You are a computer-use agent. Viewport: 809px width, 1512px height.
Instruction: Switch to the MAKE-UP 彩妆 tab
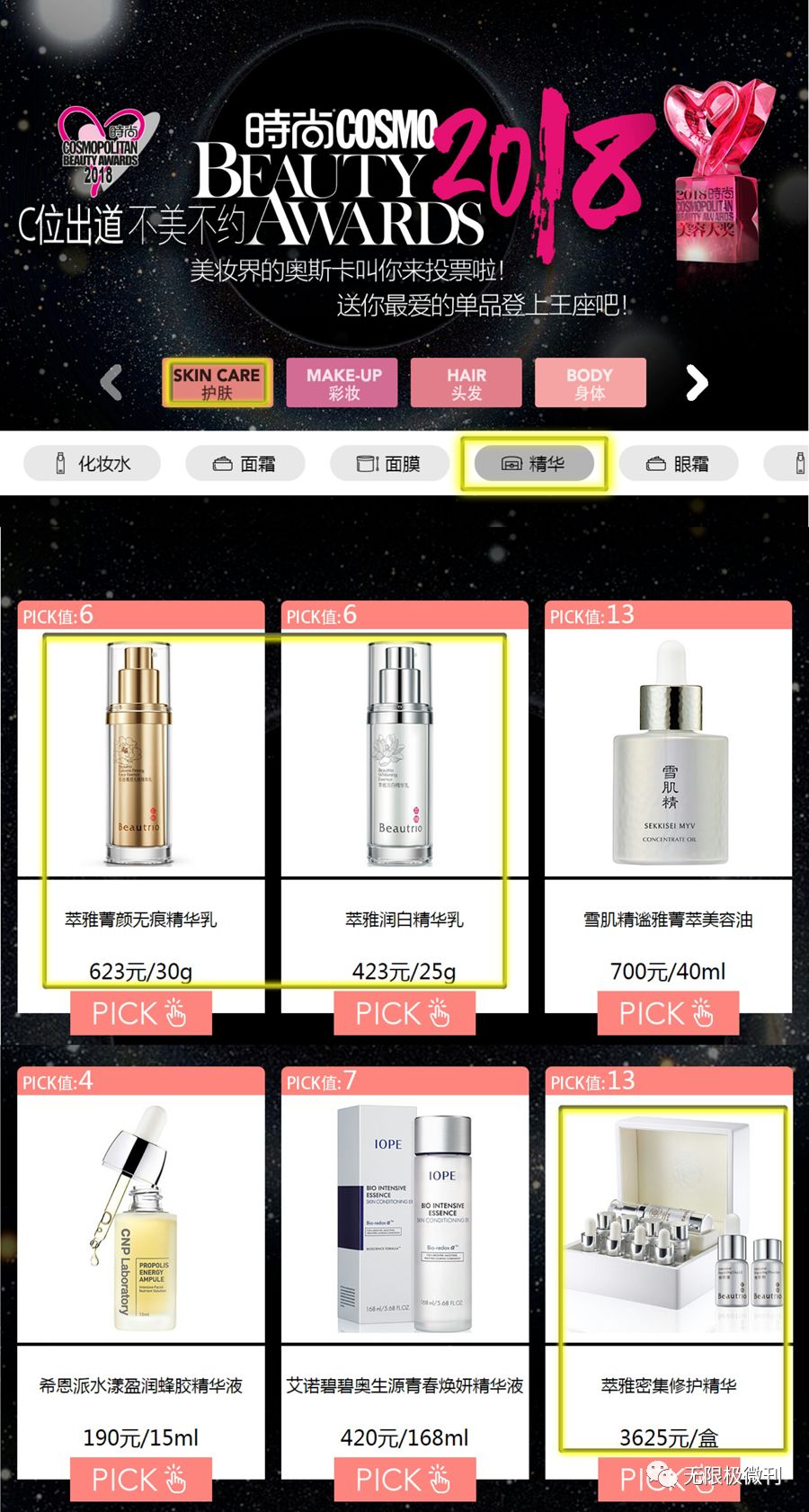click(x=342, y=383)
